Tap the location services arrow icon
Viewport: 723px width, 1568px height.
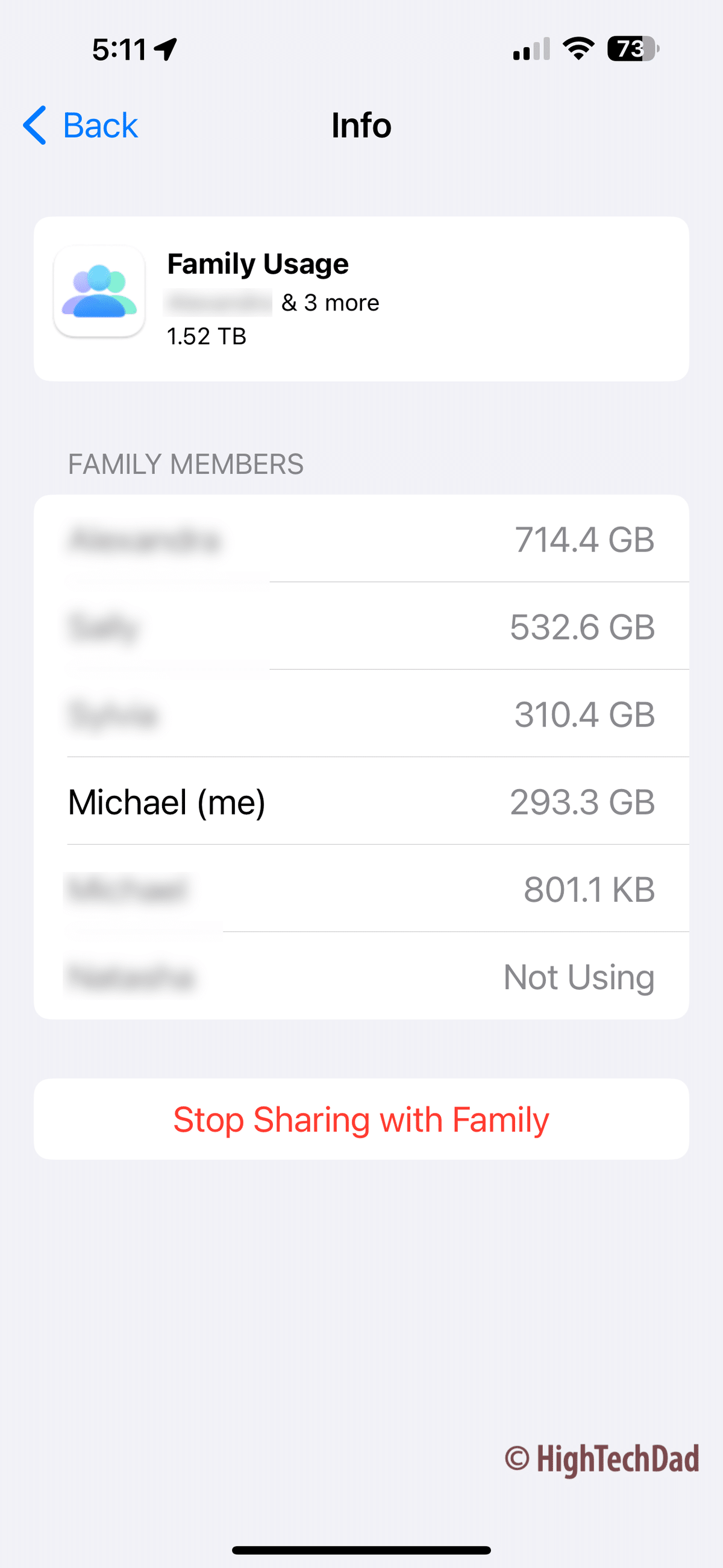tap(166, 49)
